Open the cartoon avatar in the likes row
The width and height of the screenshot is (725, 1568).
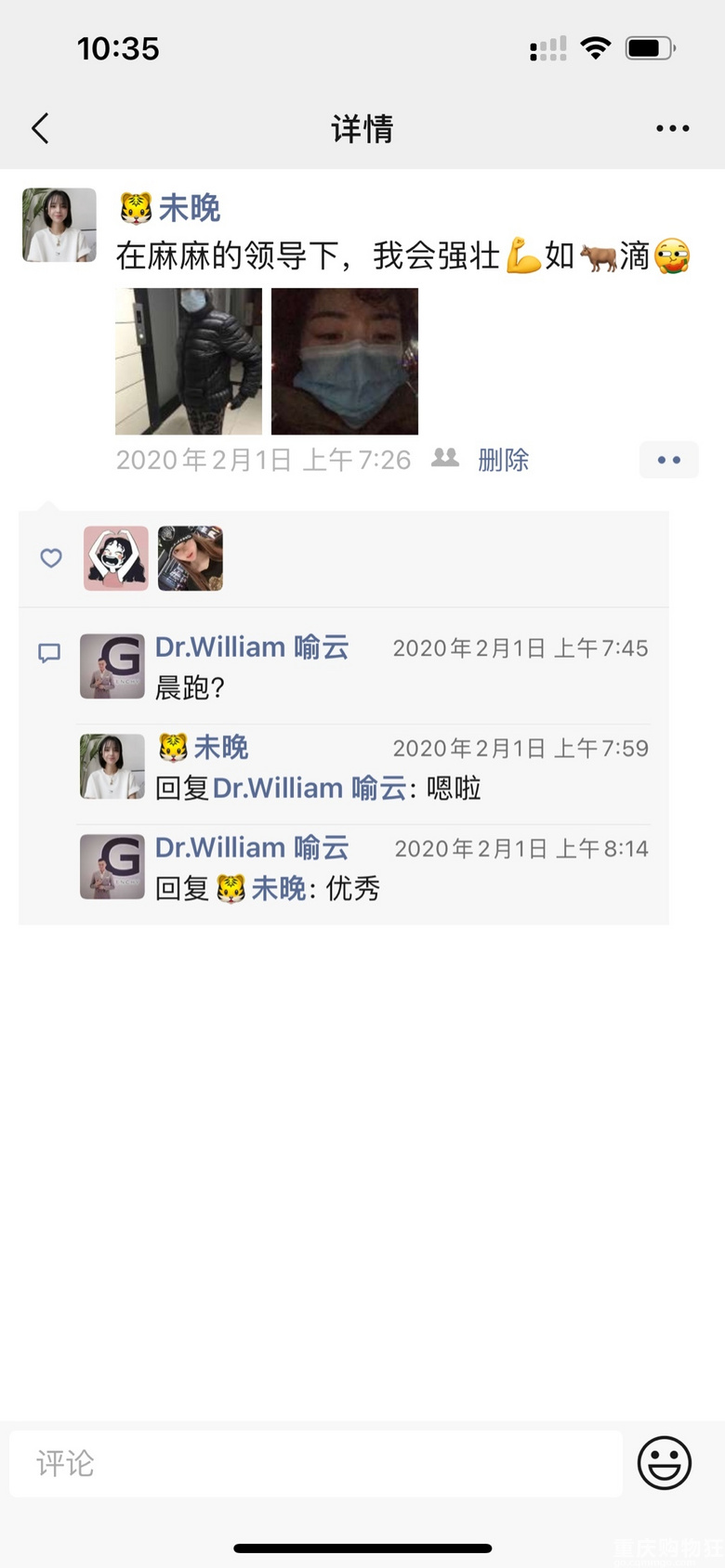tap(116, 558)
